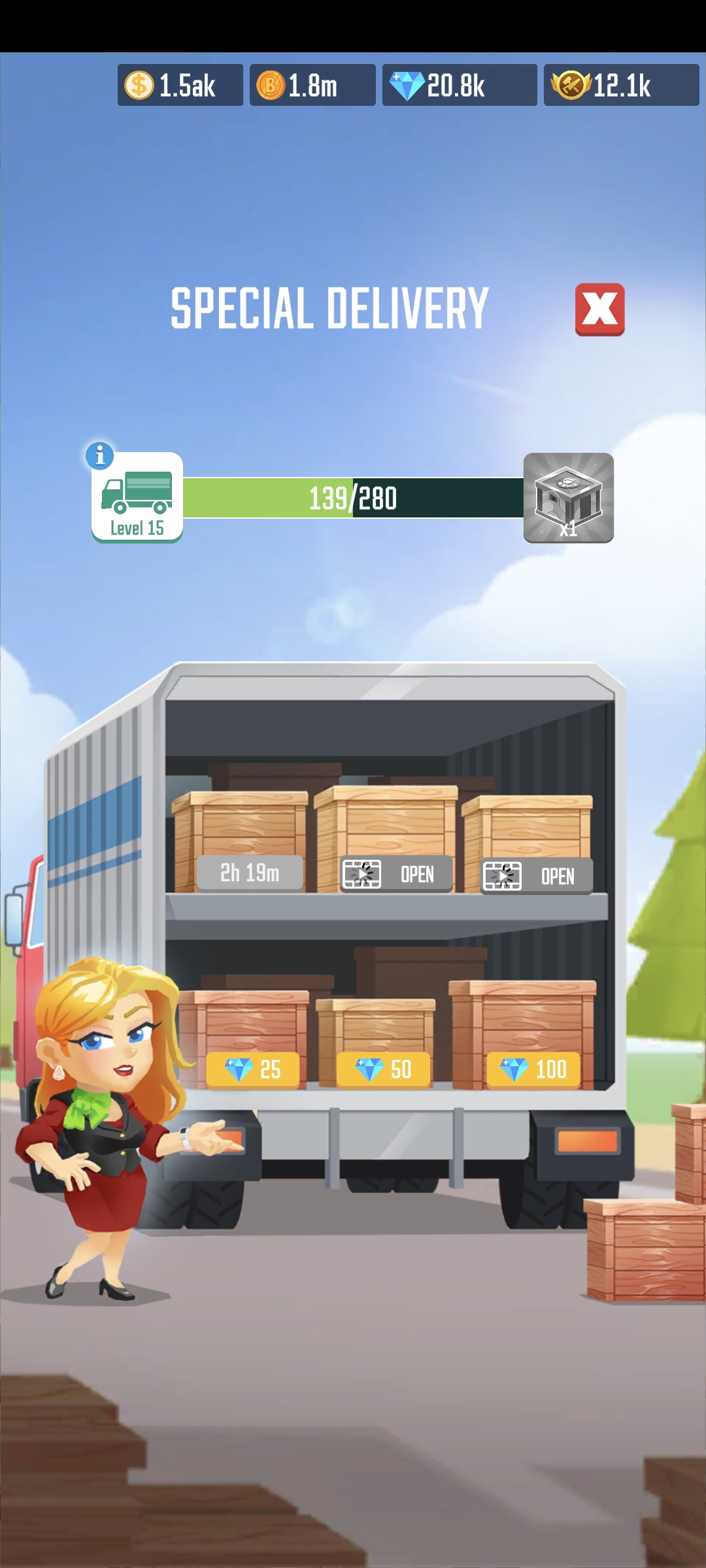Open the gems balance 20.8k
The height and width of the screenshot is (1568, 706).
click(x=460, y=85)
